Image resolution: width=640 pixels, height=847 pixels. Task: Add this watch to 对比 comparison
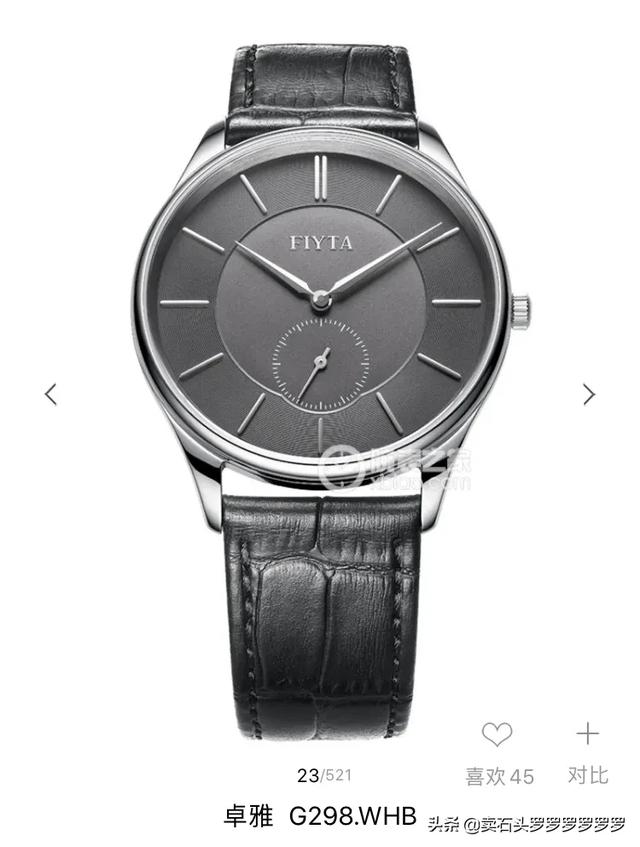(587, 735)
